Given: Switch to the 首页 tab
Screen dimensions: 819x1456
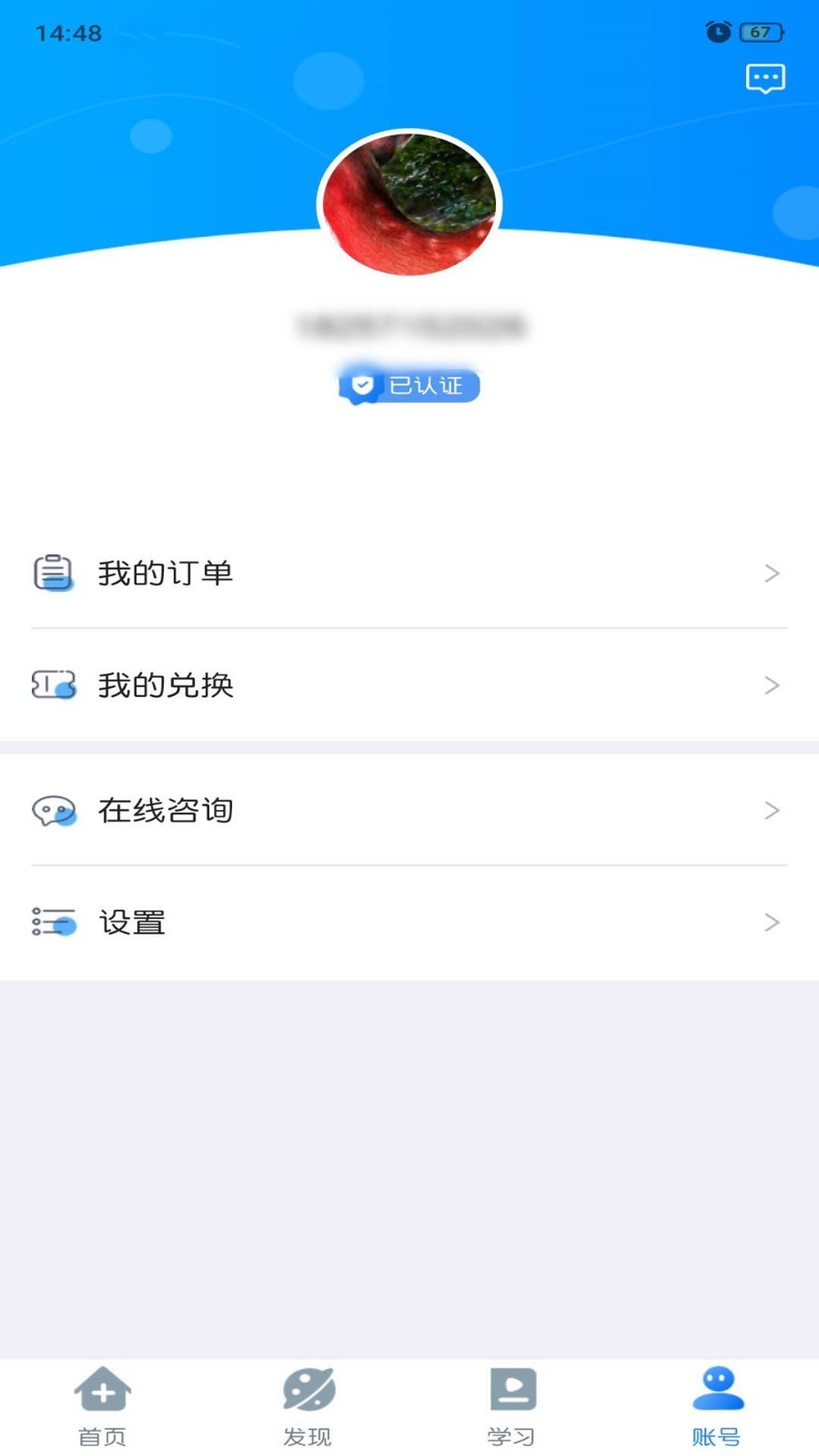Looking at the screenshot, I should (x=102, y=1407).
